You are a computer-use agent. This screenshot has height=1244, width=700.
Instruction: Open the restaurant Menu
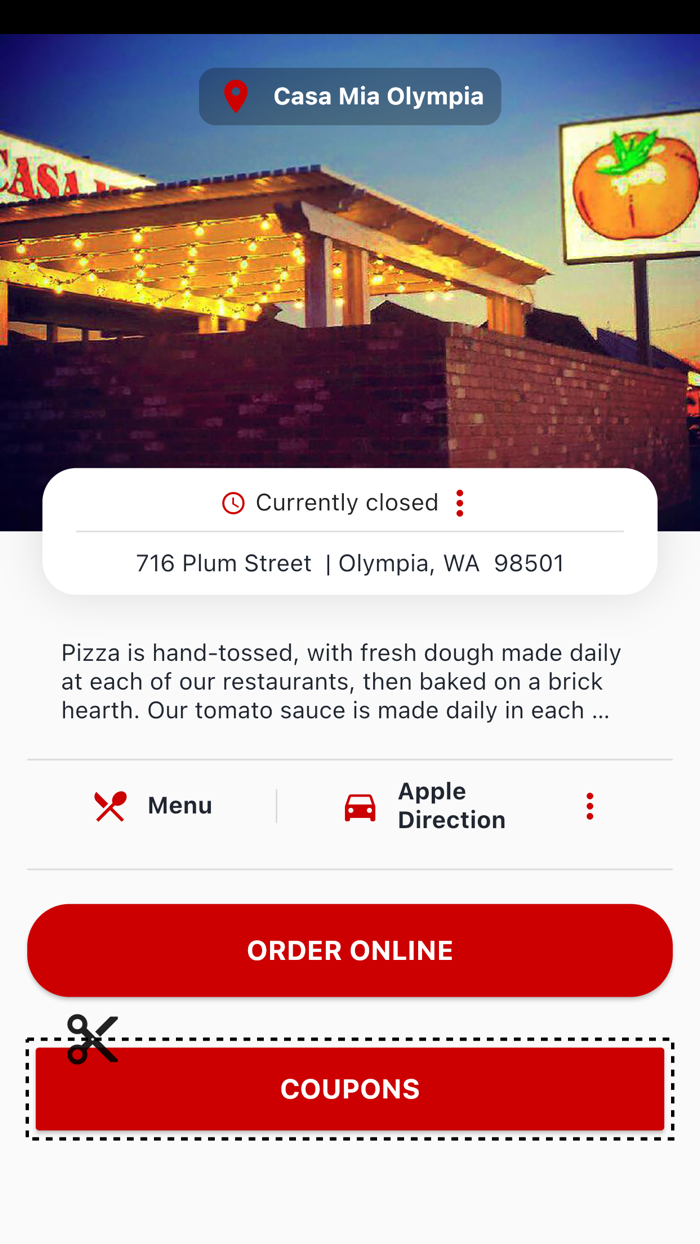153,806
